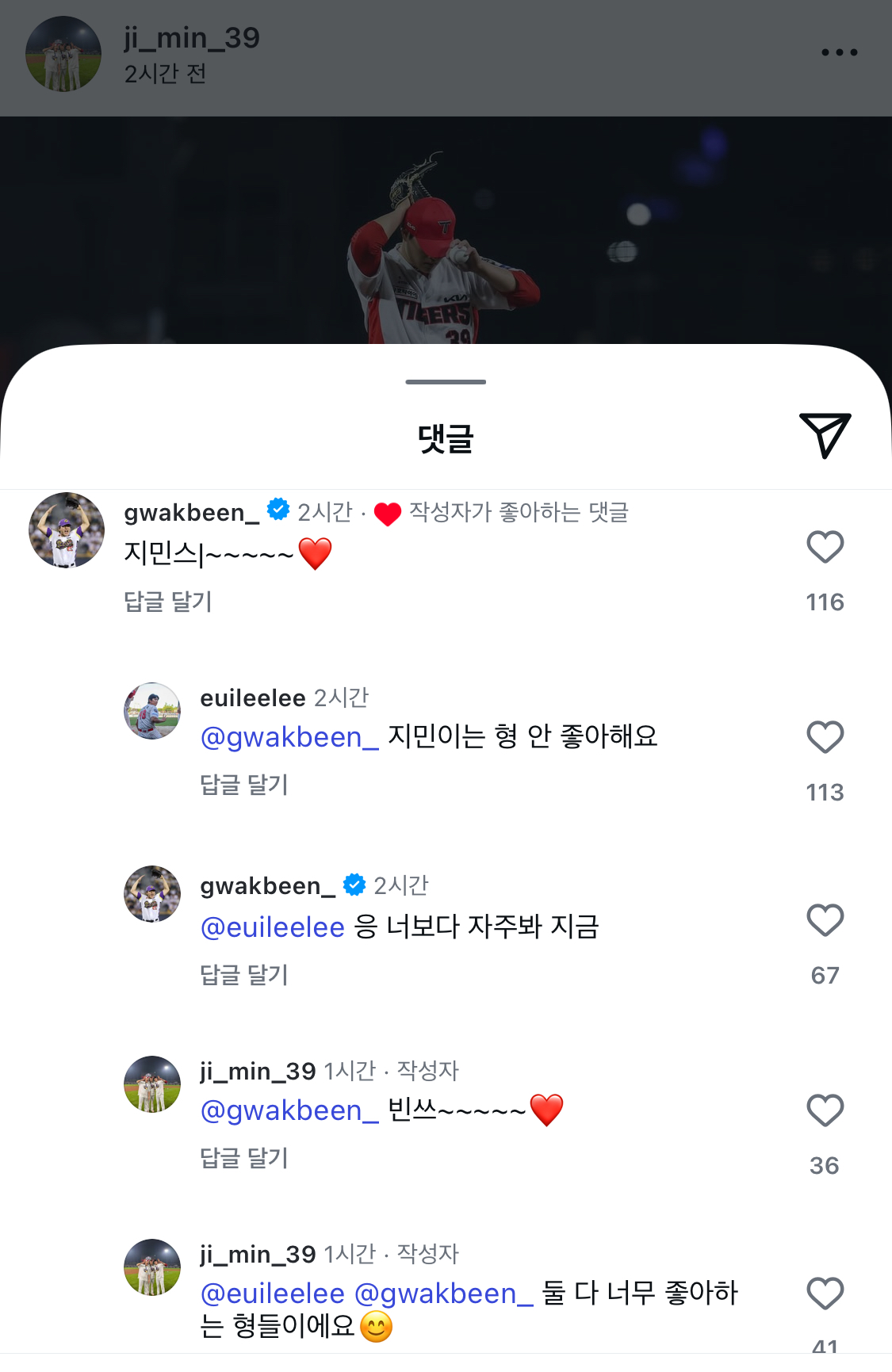
Task: Like euileelee's comment about 지민이
Action: (x=825, y=737)
